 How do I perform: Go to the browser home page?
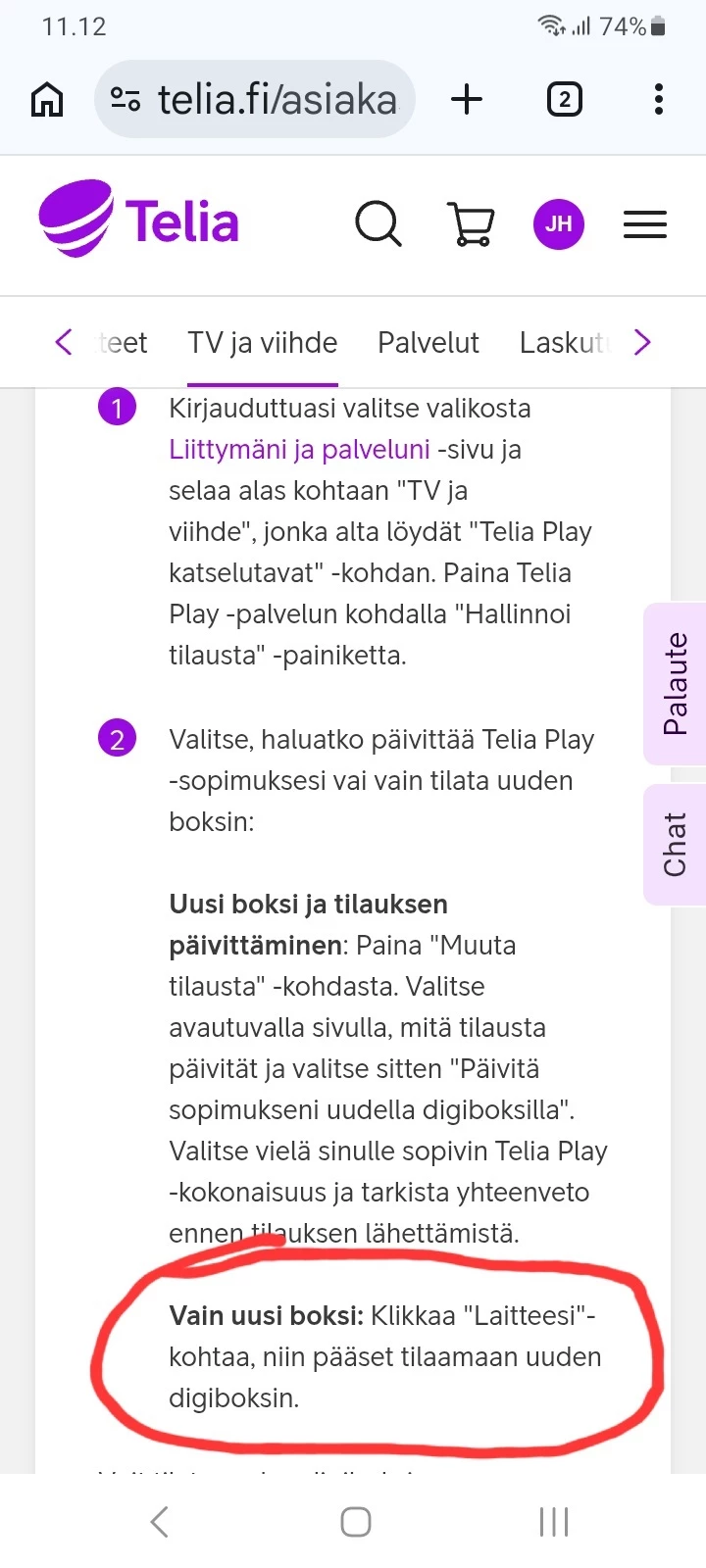pos(47,99)
